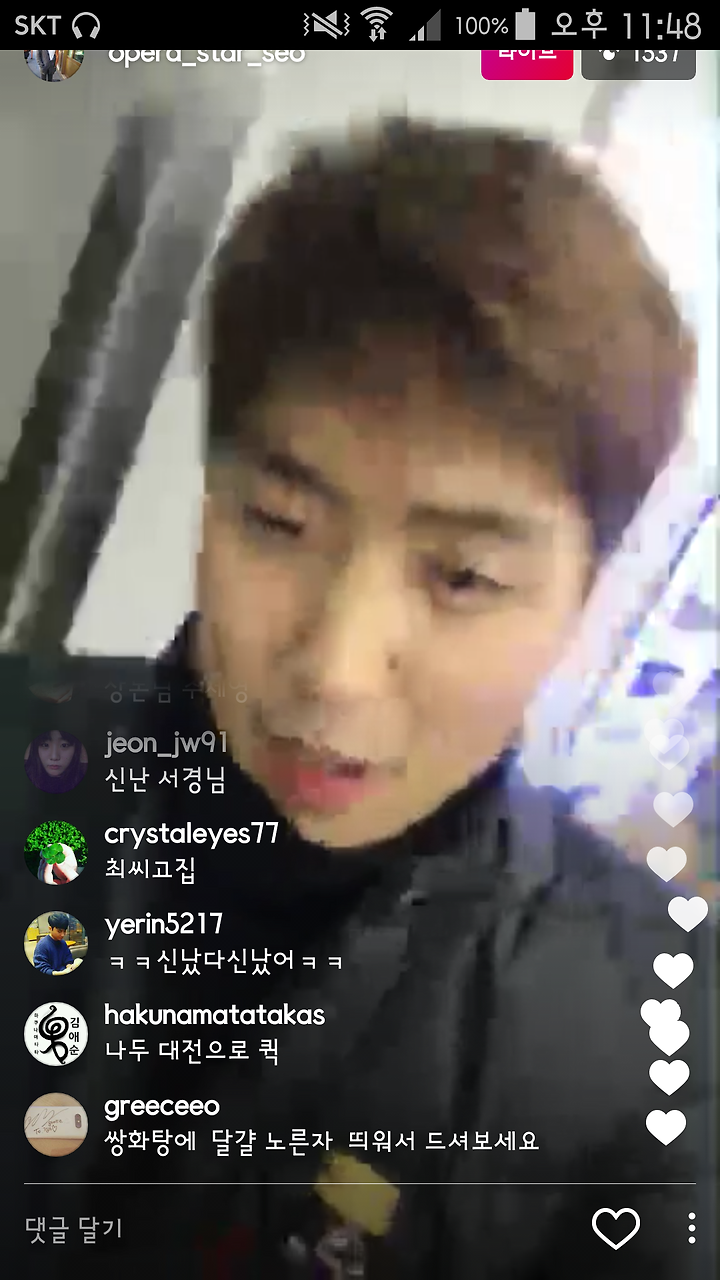View crystaleyes77's profile picture
The height and width of the screenshot is (1280, 720).
tap(55, 852)
